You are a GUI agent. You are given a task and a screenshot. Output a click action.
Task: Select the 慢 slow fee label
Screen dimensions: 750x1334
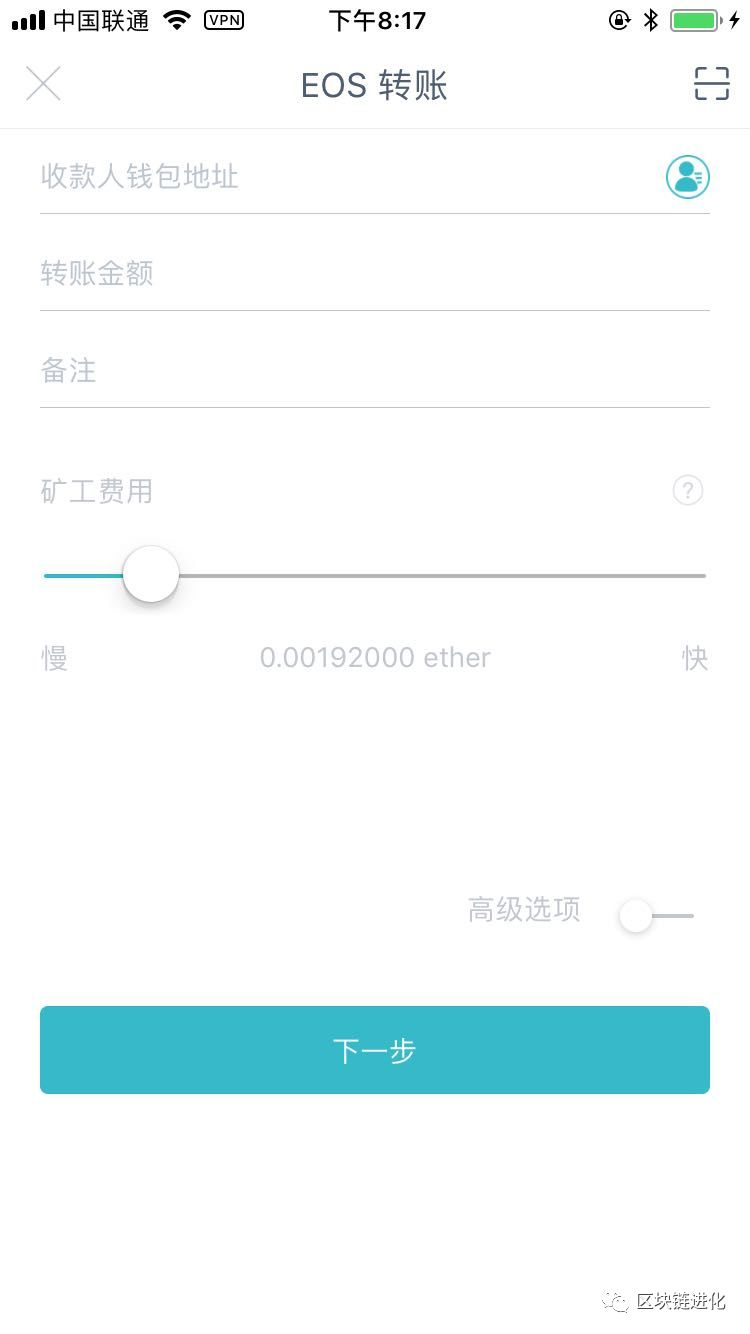point(54,657)
